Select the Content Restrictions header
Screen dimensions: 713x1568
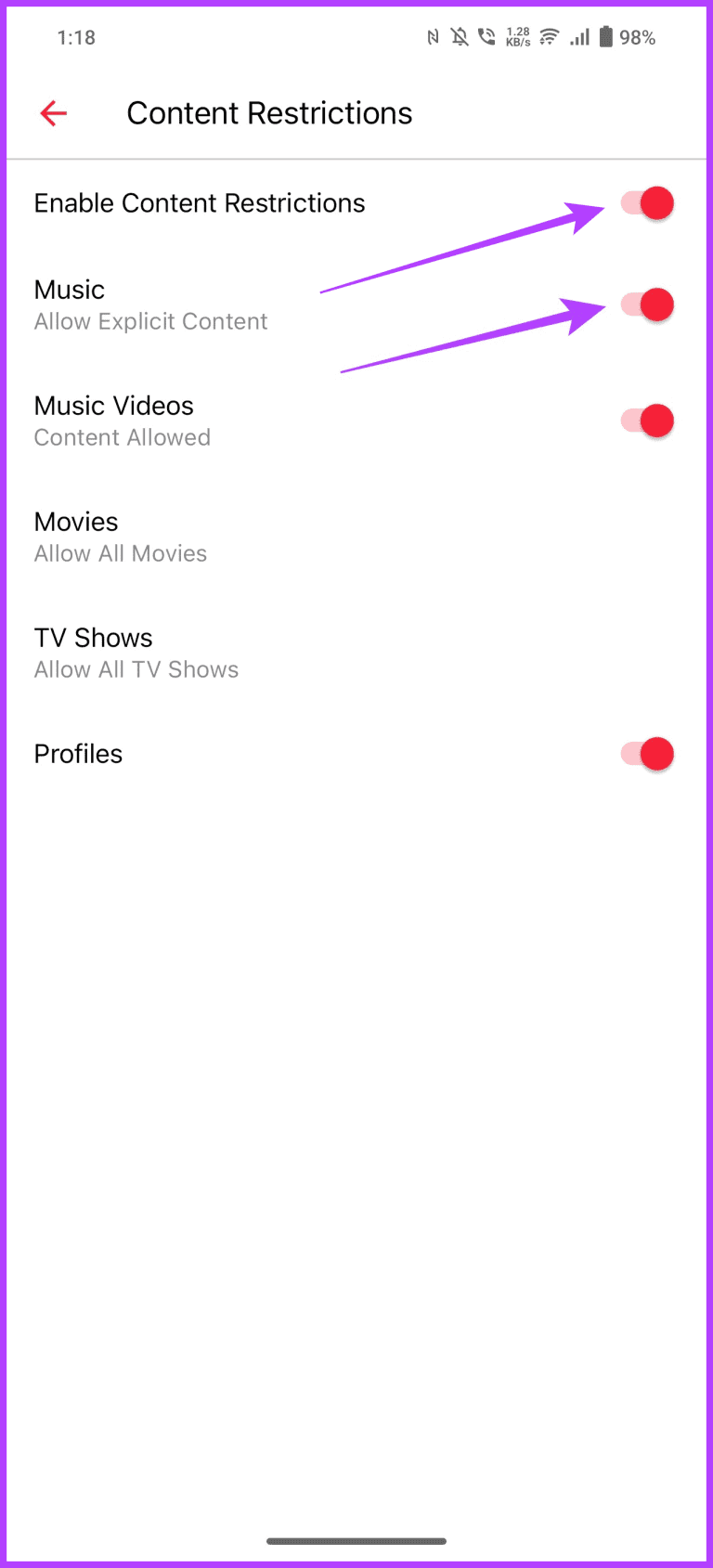[x=269, y=113]
